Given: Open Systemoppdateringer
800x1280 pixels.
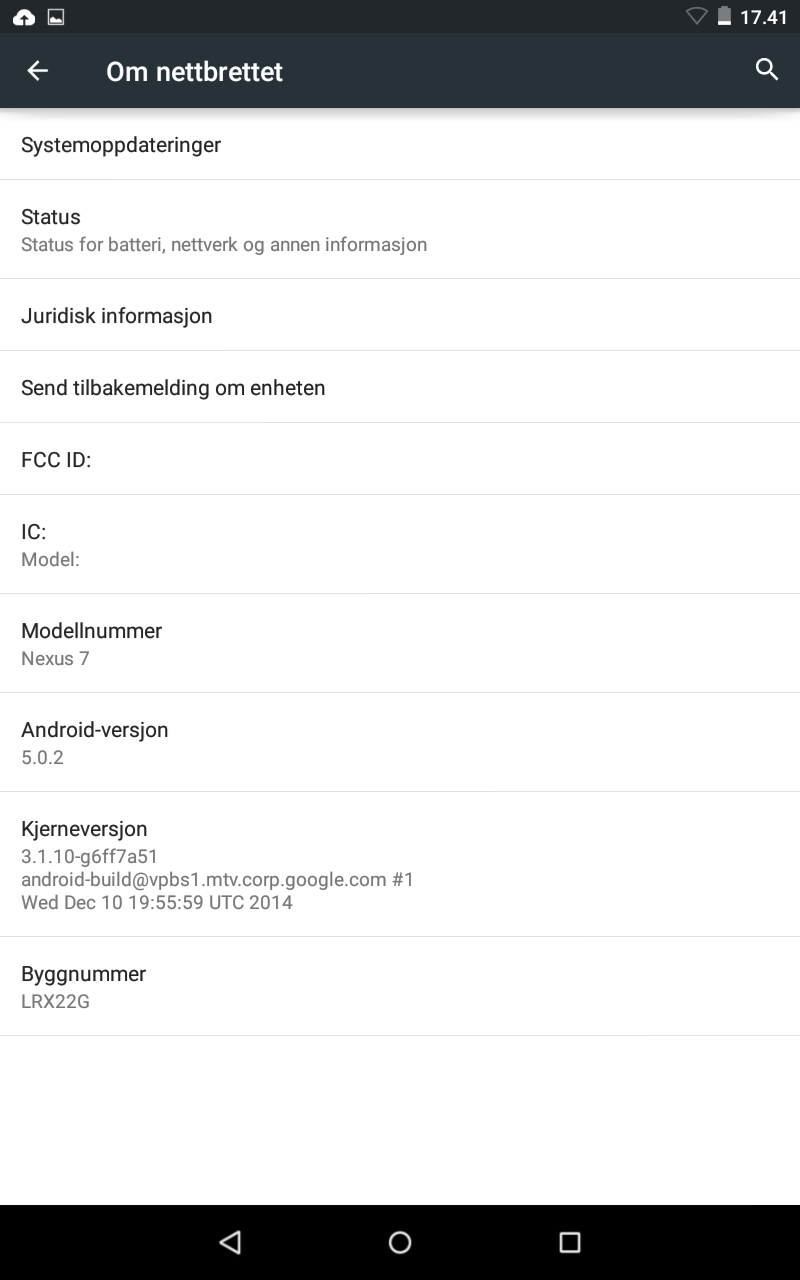Looking at the screenshot, I should (x=400, y=144).
